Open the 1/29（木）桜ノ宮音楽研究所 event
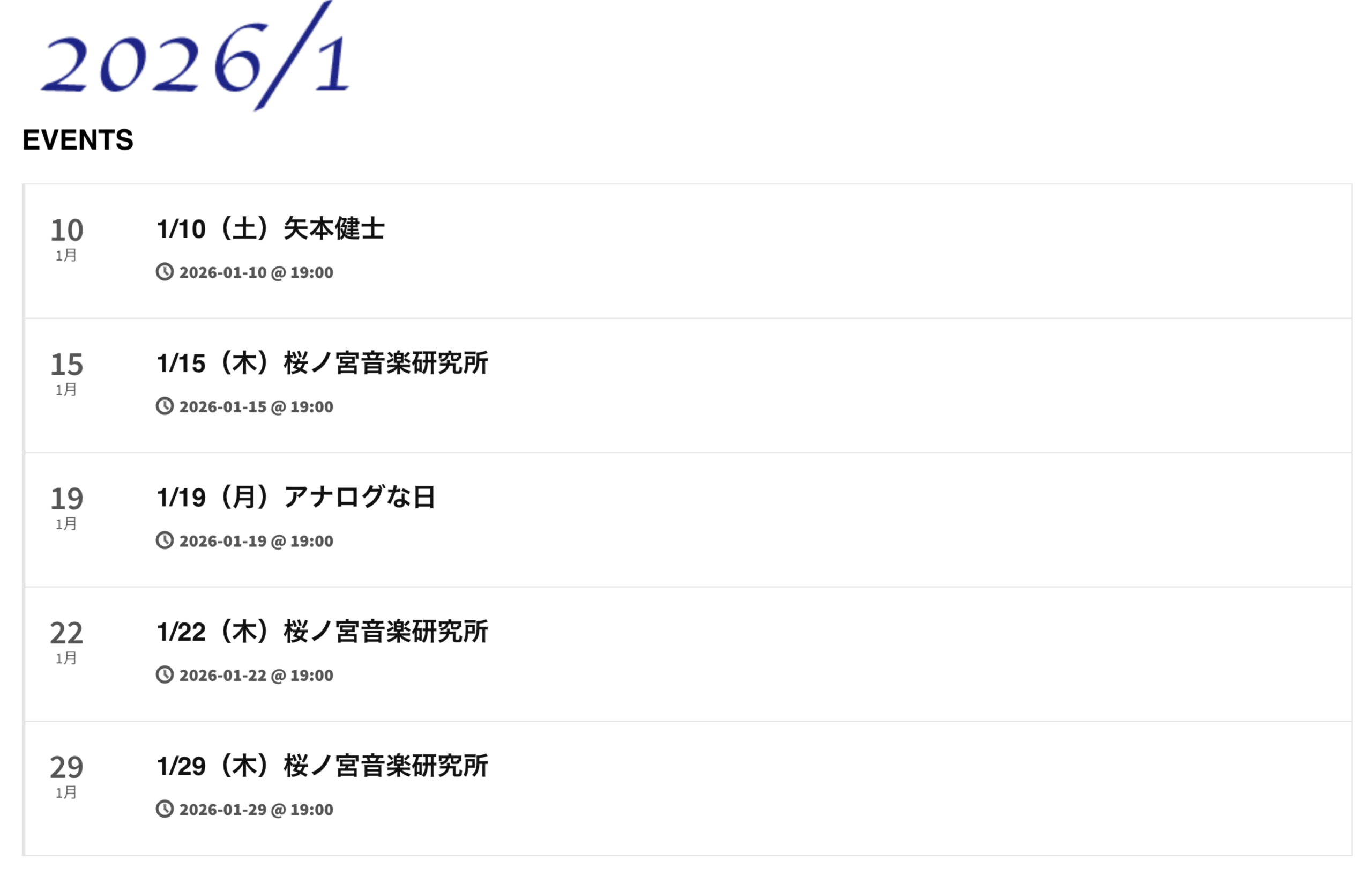 click(x=323, y=766)
